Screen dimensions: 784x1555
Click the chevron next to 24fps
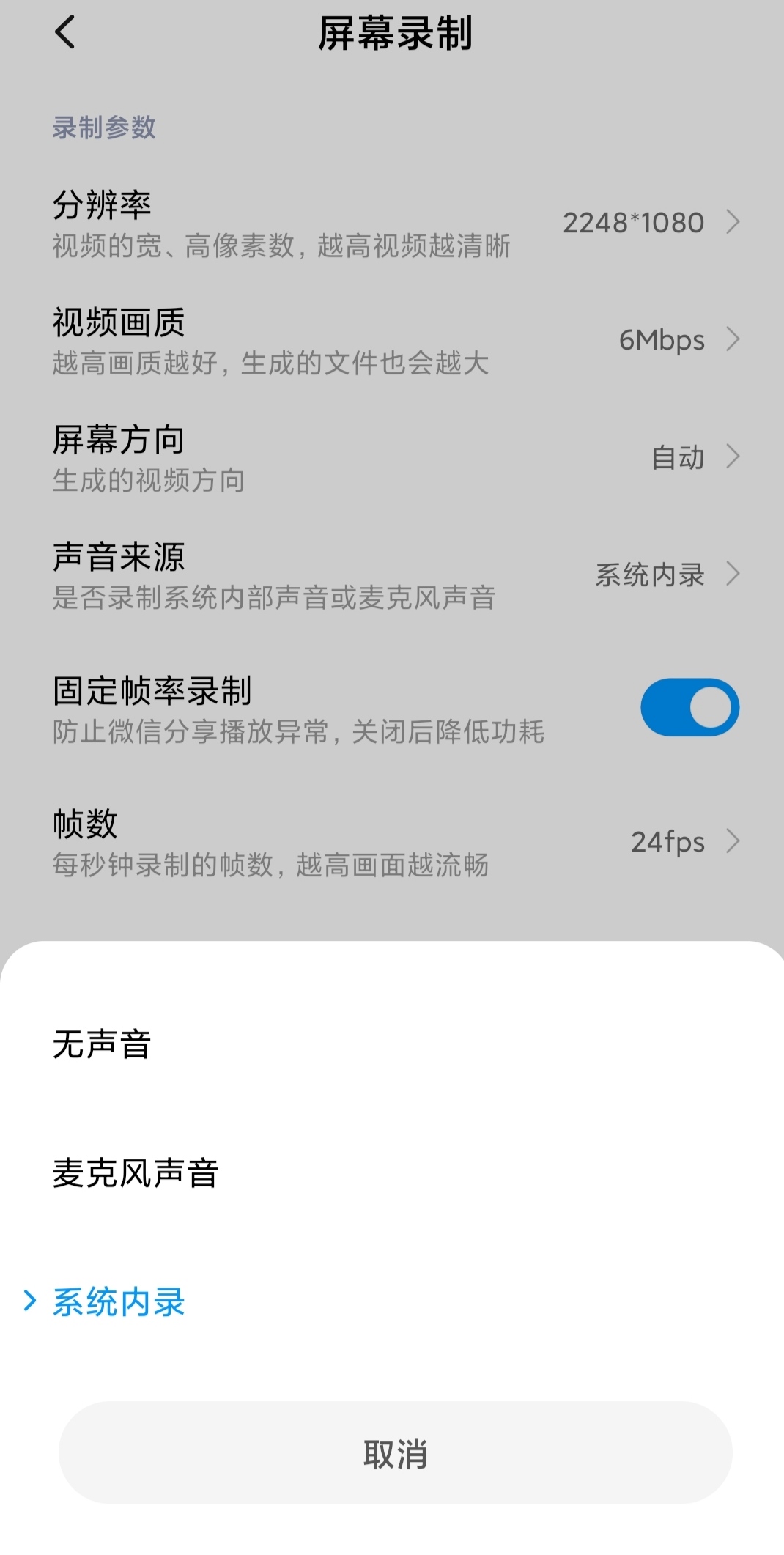[x=733, y=843]
